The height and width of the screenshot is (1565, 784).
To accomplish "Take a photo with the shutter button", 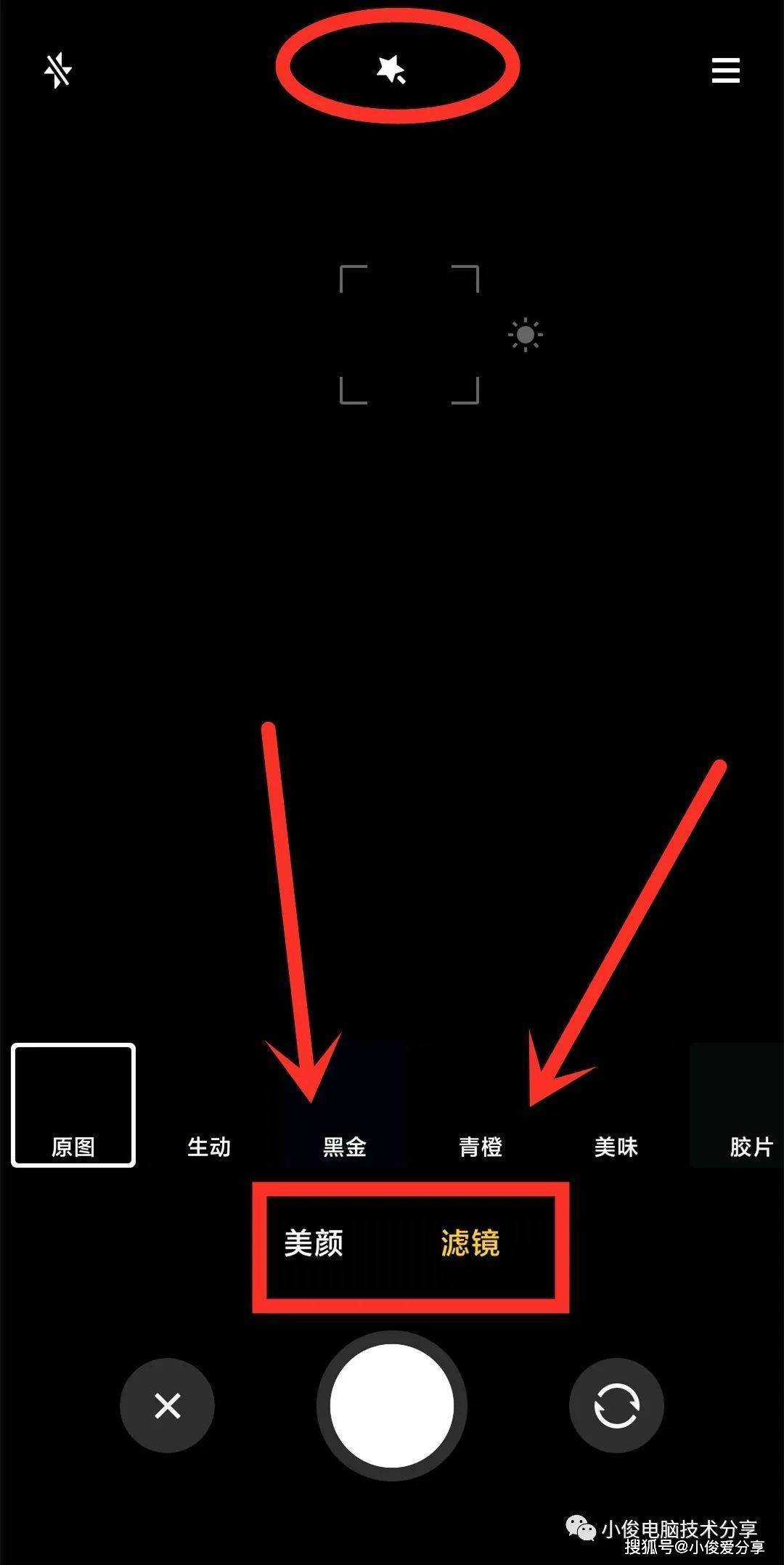I will pyautogui.click(x=392, y=1407).
